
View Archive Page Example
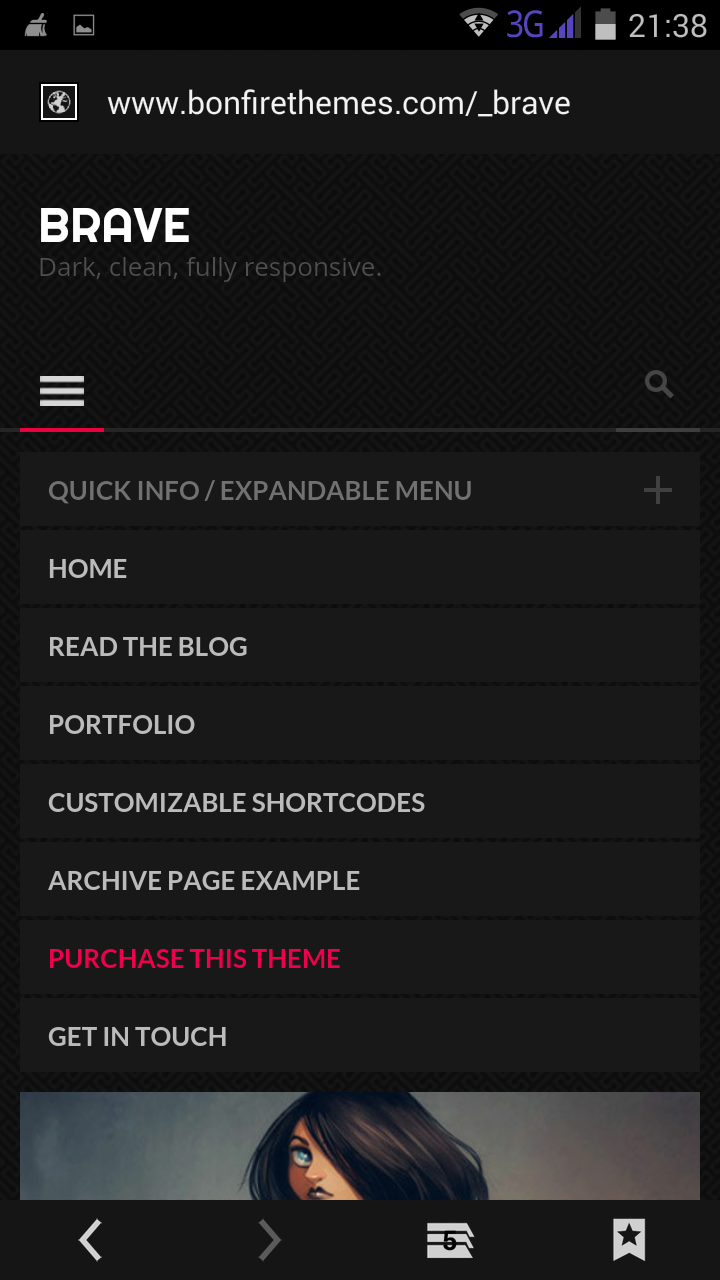[204, 880]
